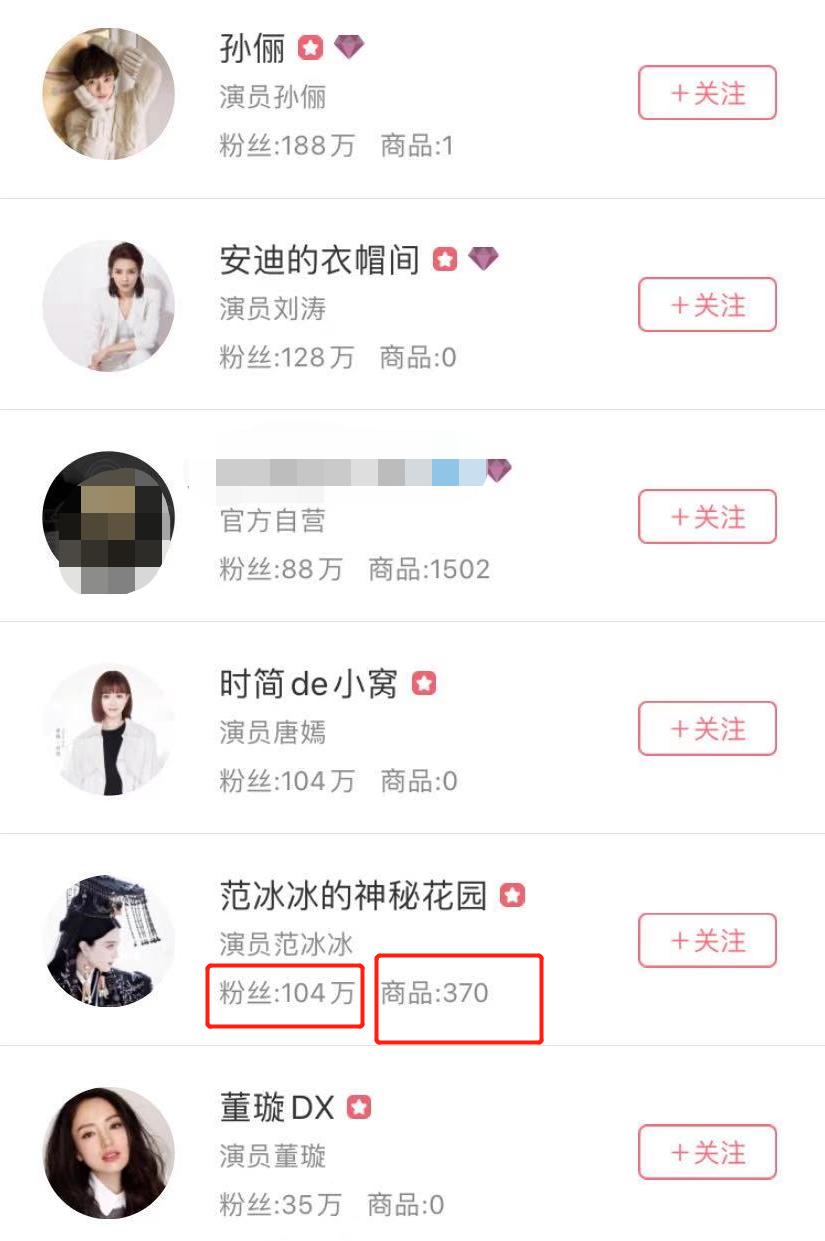825x1241 pixels.
Task: Open 孙俪's profile via her avatar
Action: [x=109, y=93]
